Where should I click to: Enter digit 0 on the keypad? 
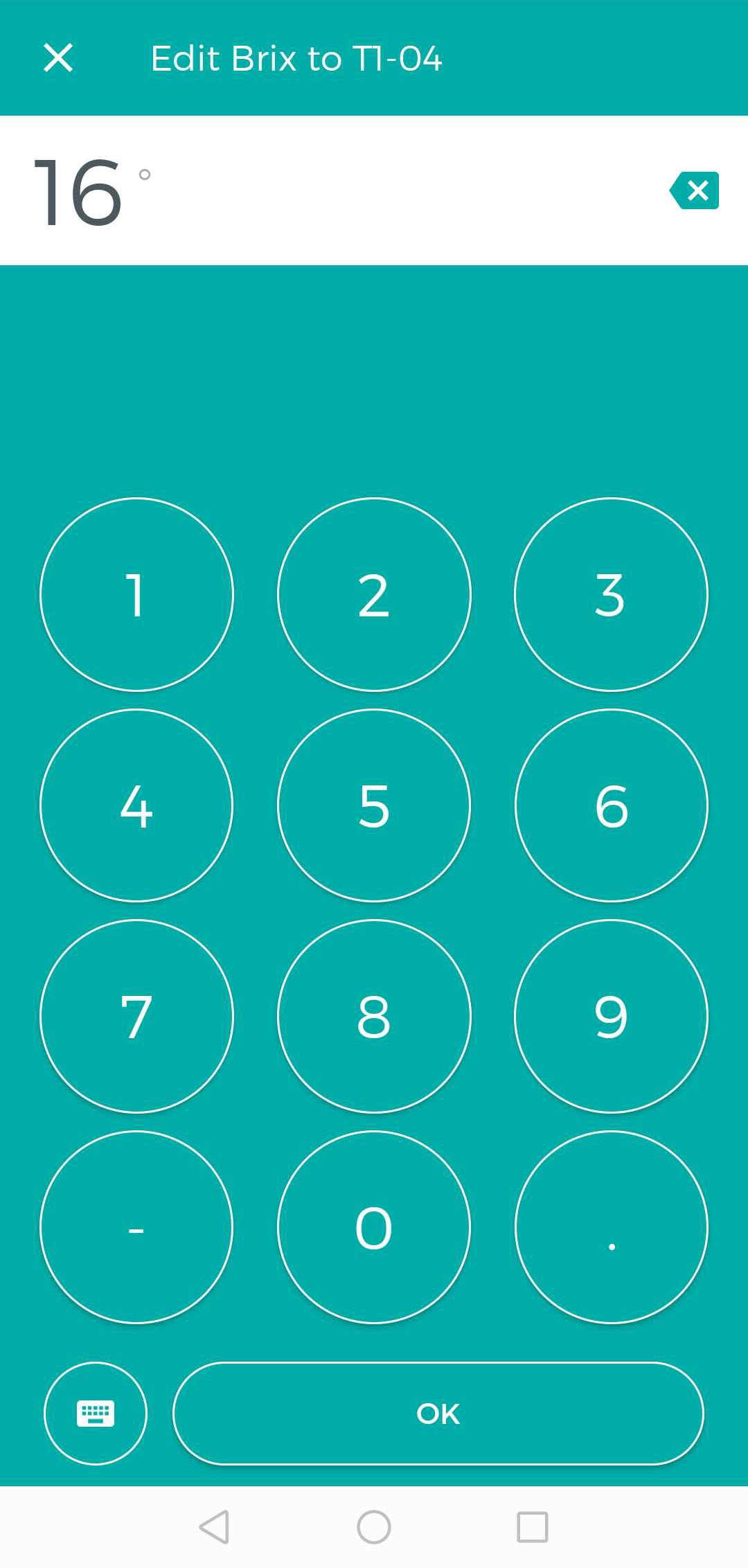point(374,1227)
